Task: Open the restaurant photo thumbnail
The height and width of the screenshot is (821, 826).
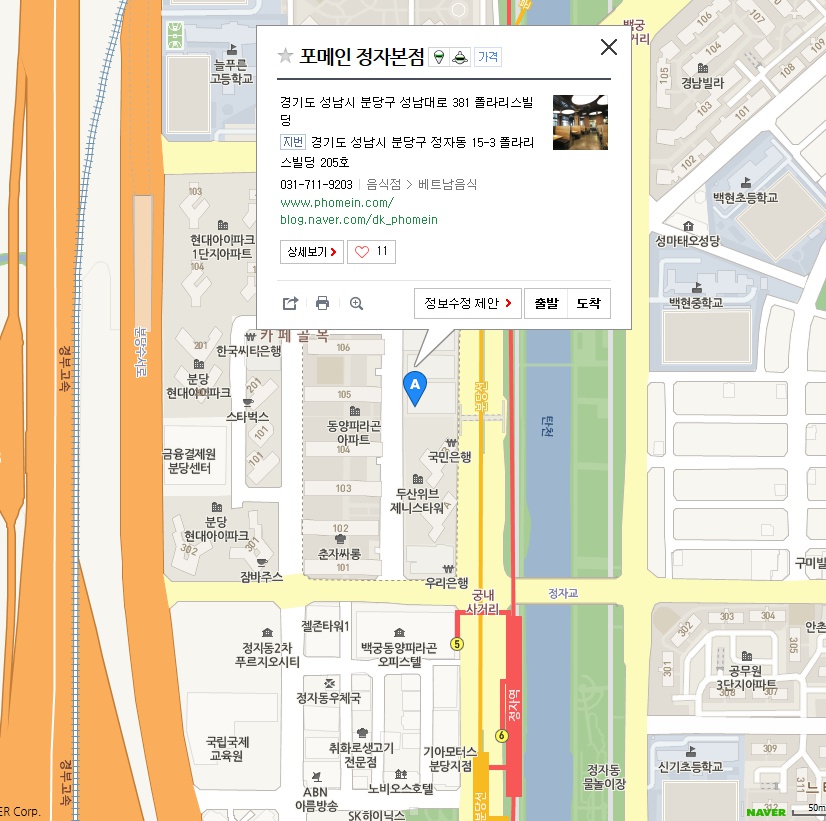Action: tap(580, 122)
